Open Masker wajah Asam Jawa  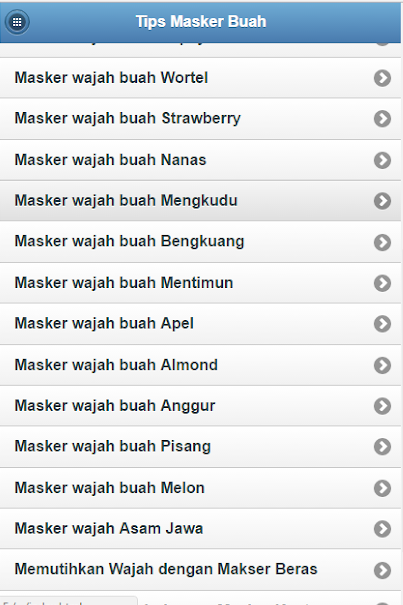(200, 529)
